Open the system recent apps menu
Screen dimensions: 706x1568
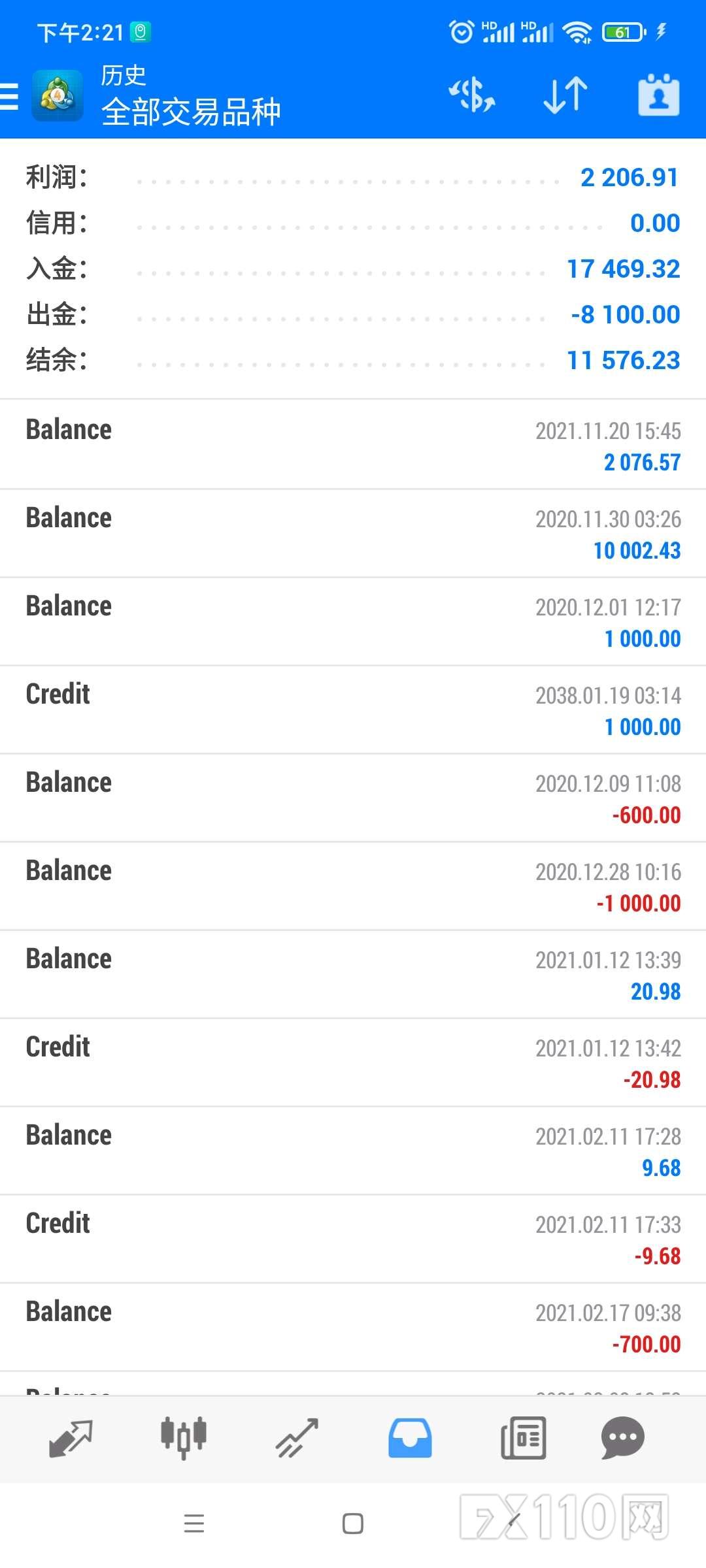(x=194, y=1524)
